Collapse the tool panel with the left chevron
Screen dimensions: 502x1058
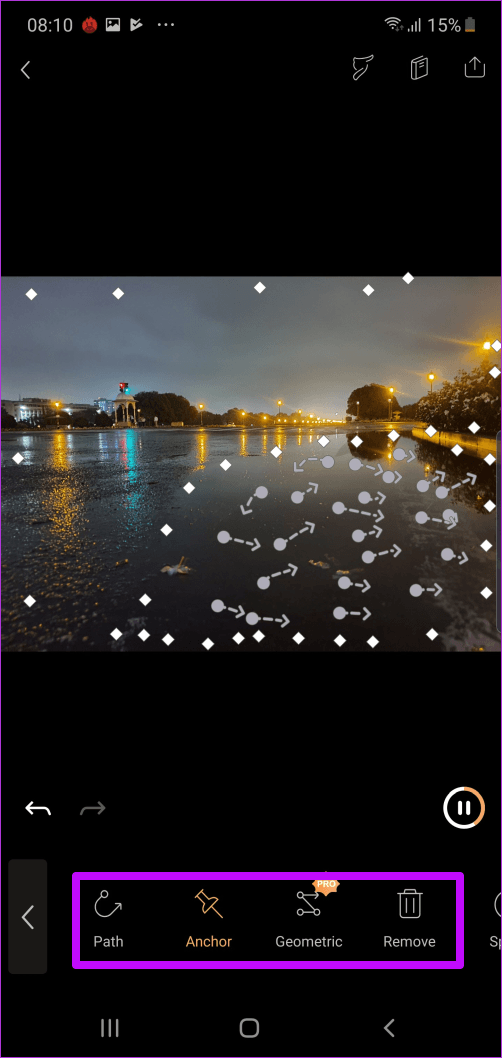28,916
